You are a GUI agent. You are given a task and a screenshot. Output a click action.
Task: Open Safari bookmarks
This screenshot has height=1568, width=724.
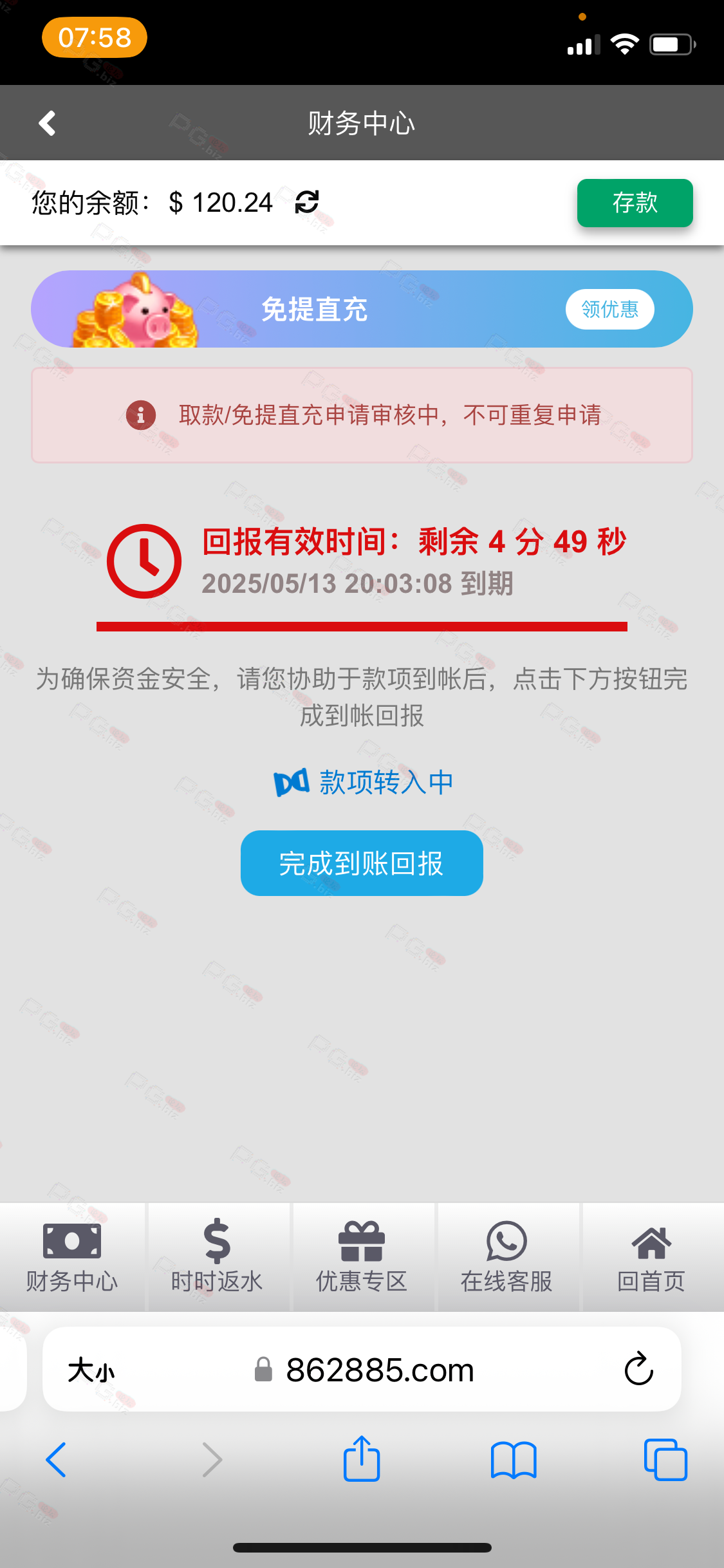click(x=513, y=1460)
